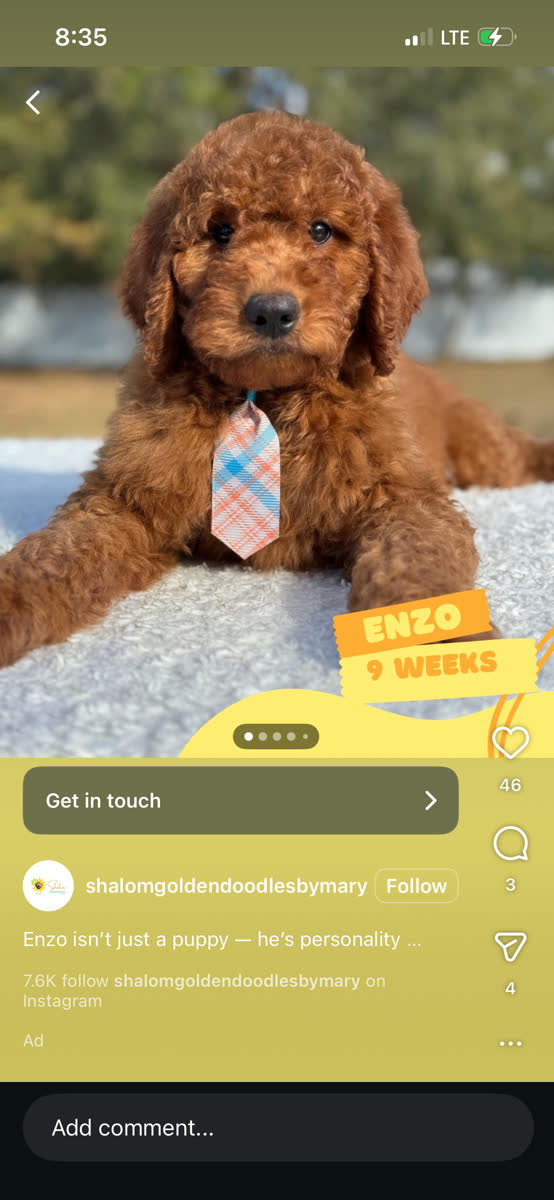Open the shalomgoldendoodlesbymary username
Viewport: 554px width, 1200px height.
(x=226, y=886)
